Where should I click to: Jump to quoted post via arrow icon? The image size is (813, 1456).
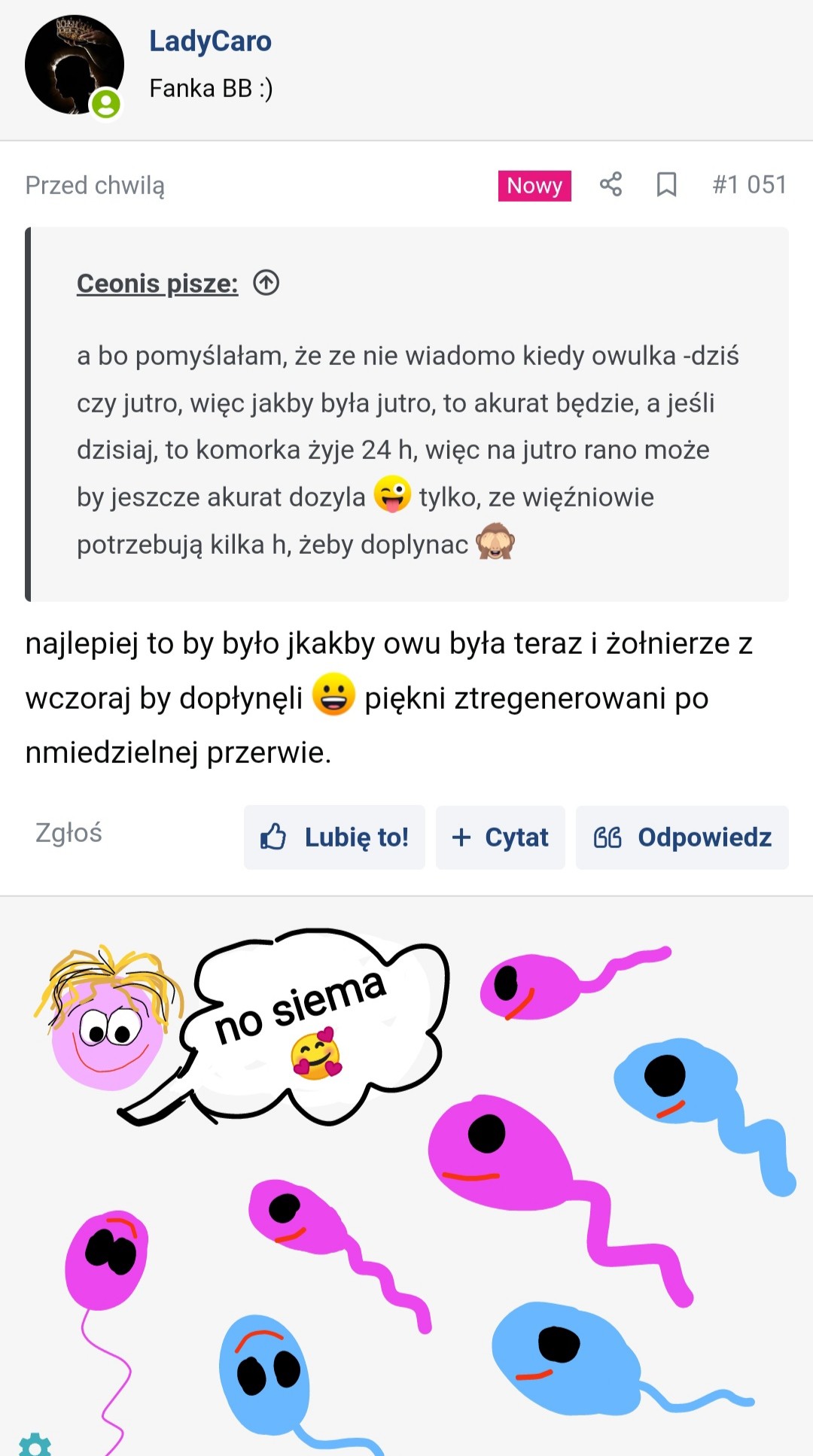(266, 283)
